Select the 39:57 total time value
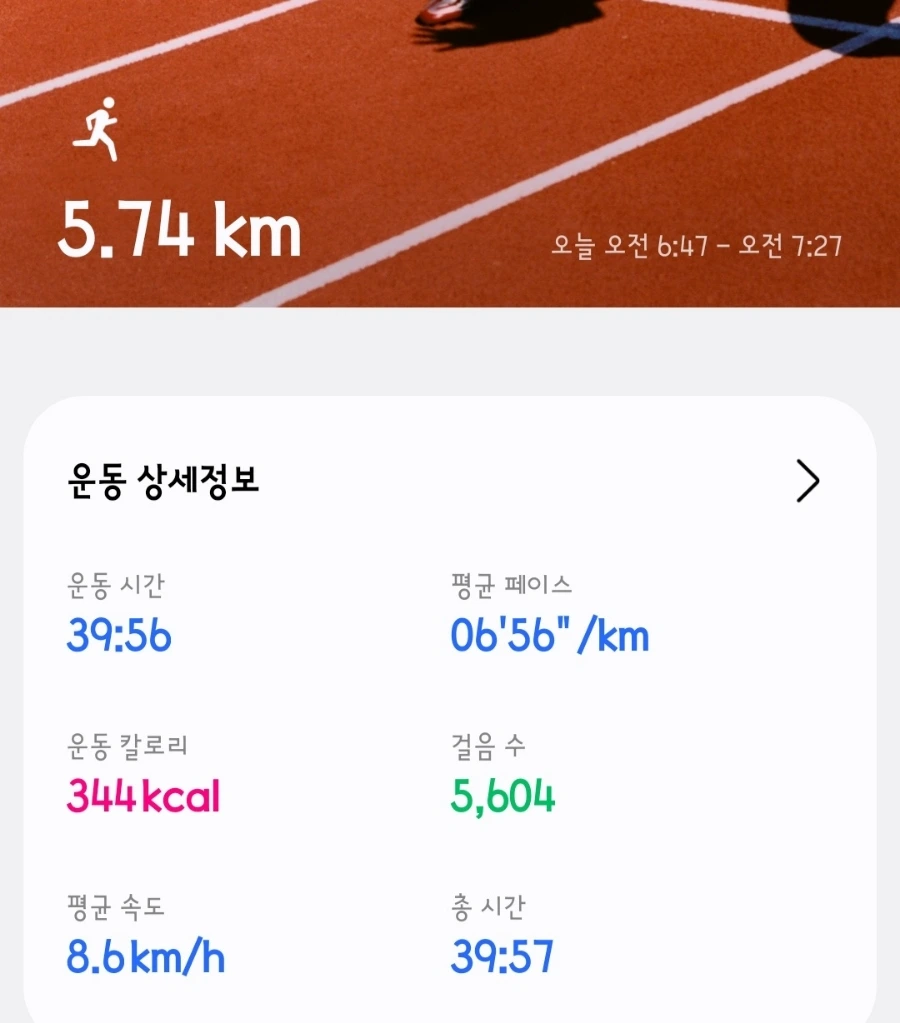 [500, 956]
